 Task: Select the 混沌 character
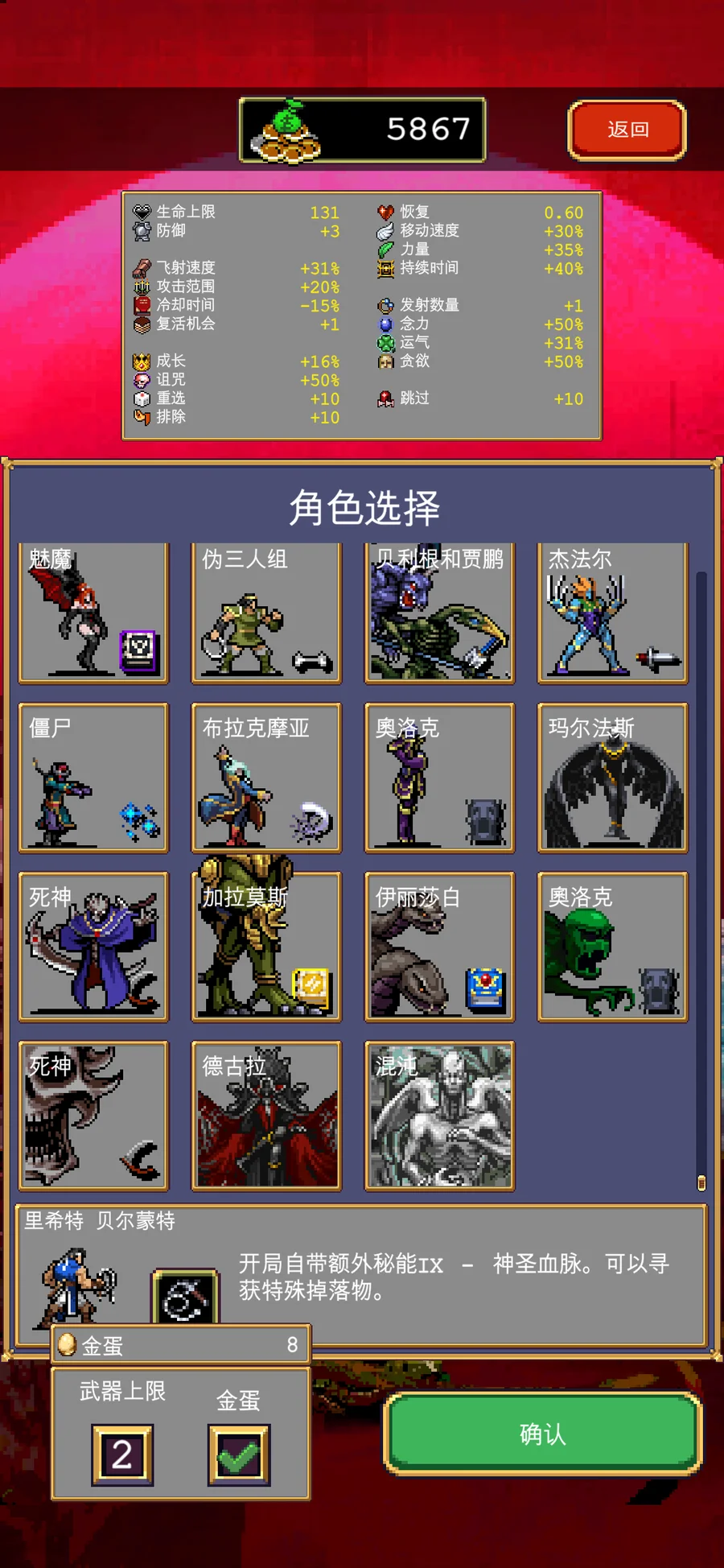coord(439,1116)
